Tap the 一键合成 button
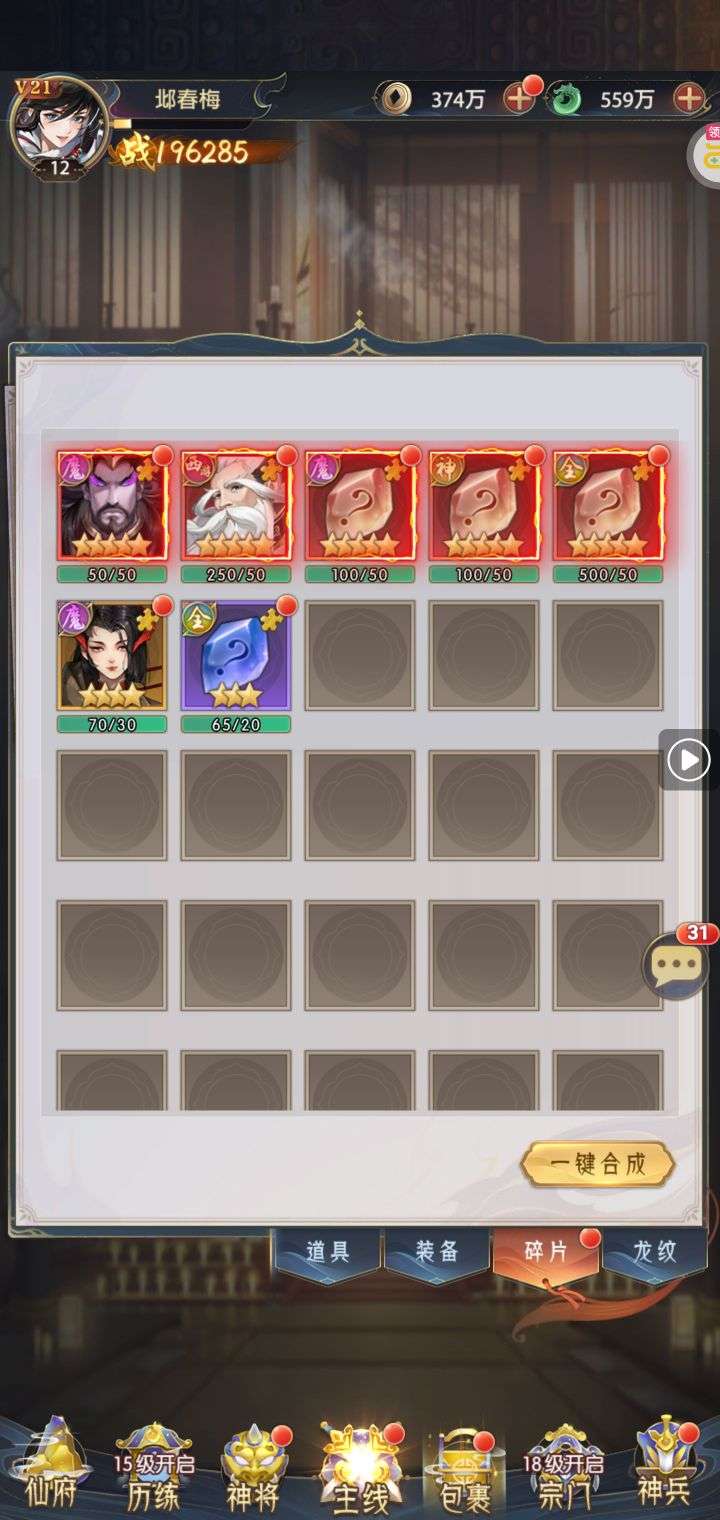This screenshot has width=720, height=1520. pyautogui.click(x=598, y=1163)
